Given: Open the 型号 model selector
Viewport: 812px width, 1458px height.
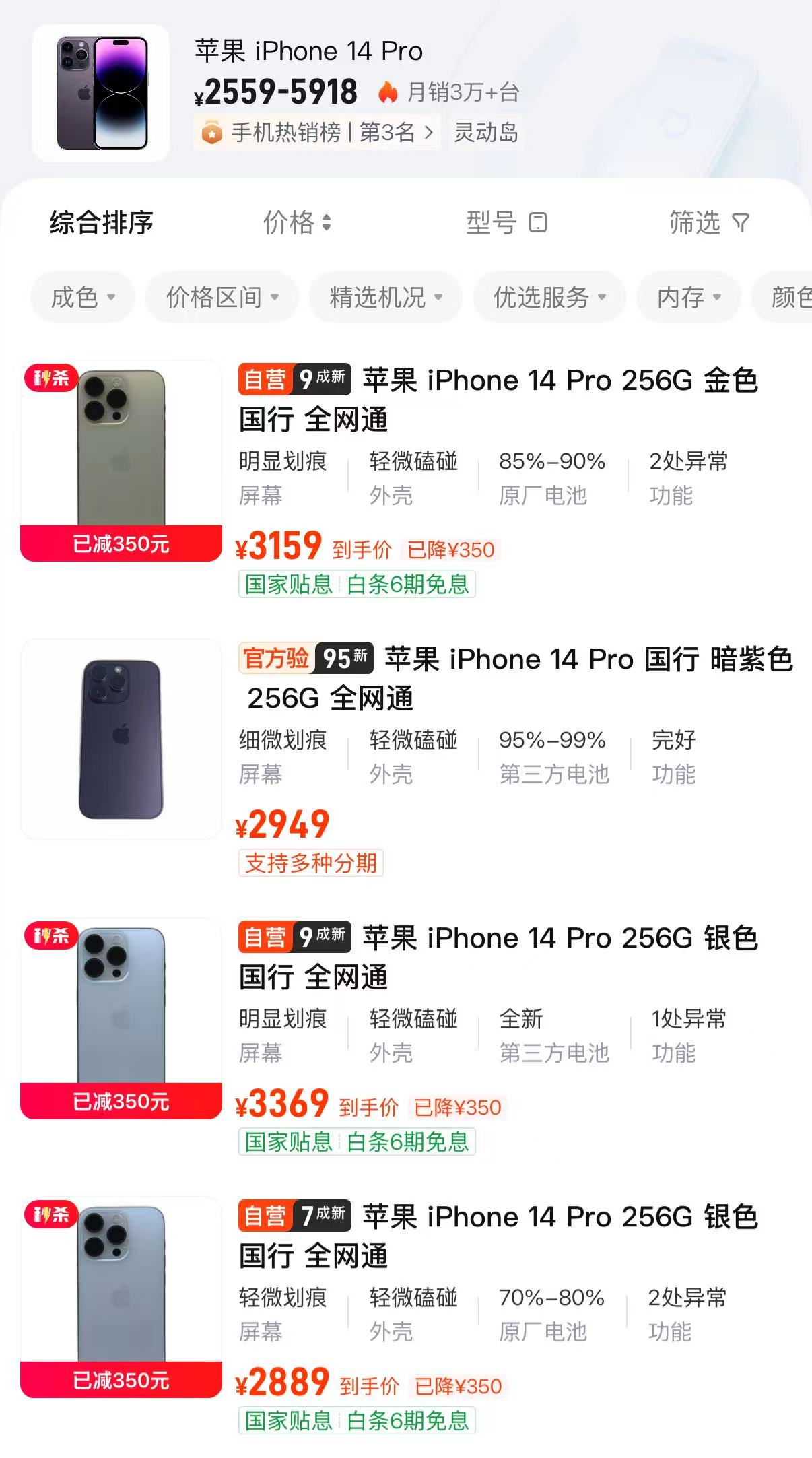Looking at the screenshot, I should click(506, 222).
